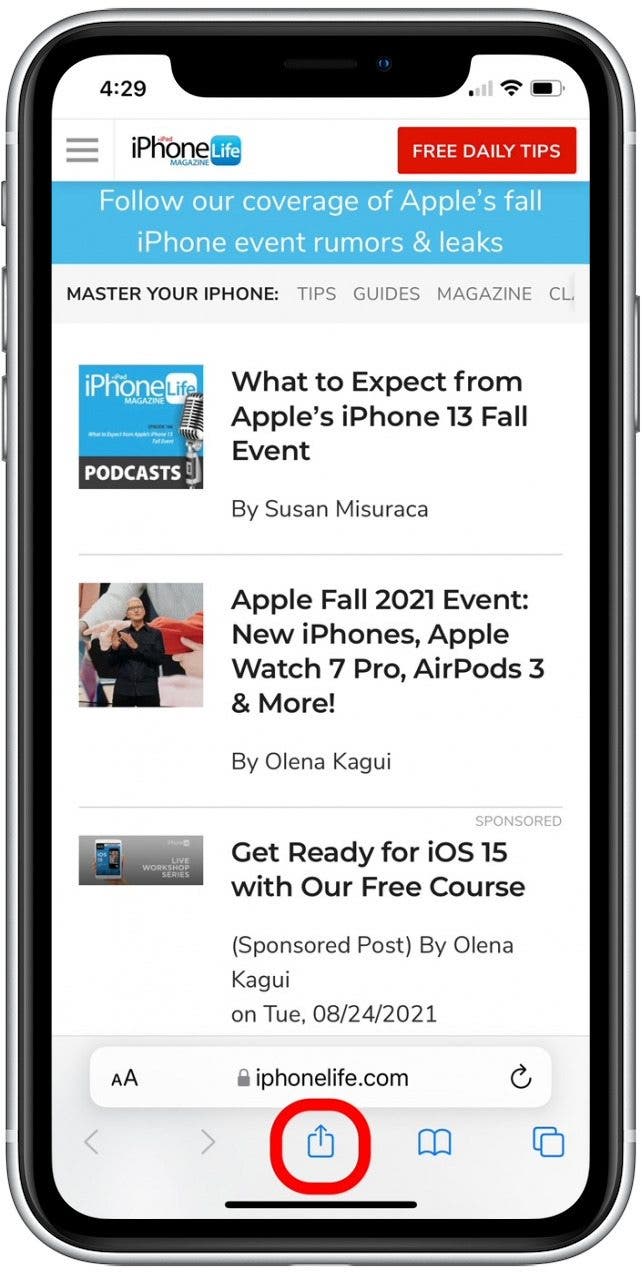Screen dimensions: 642x1274
Task: Open Safari bookmarks
Action: point(434,1142)
